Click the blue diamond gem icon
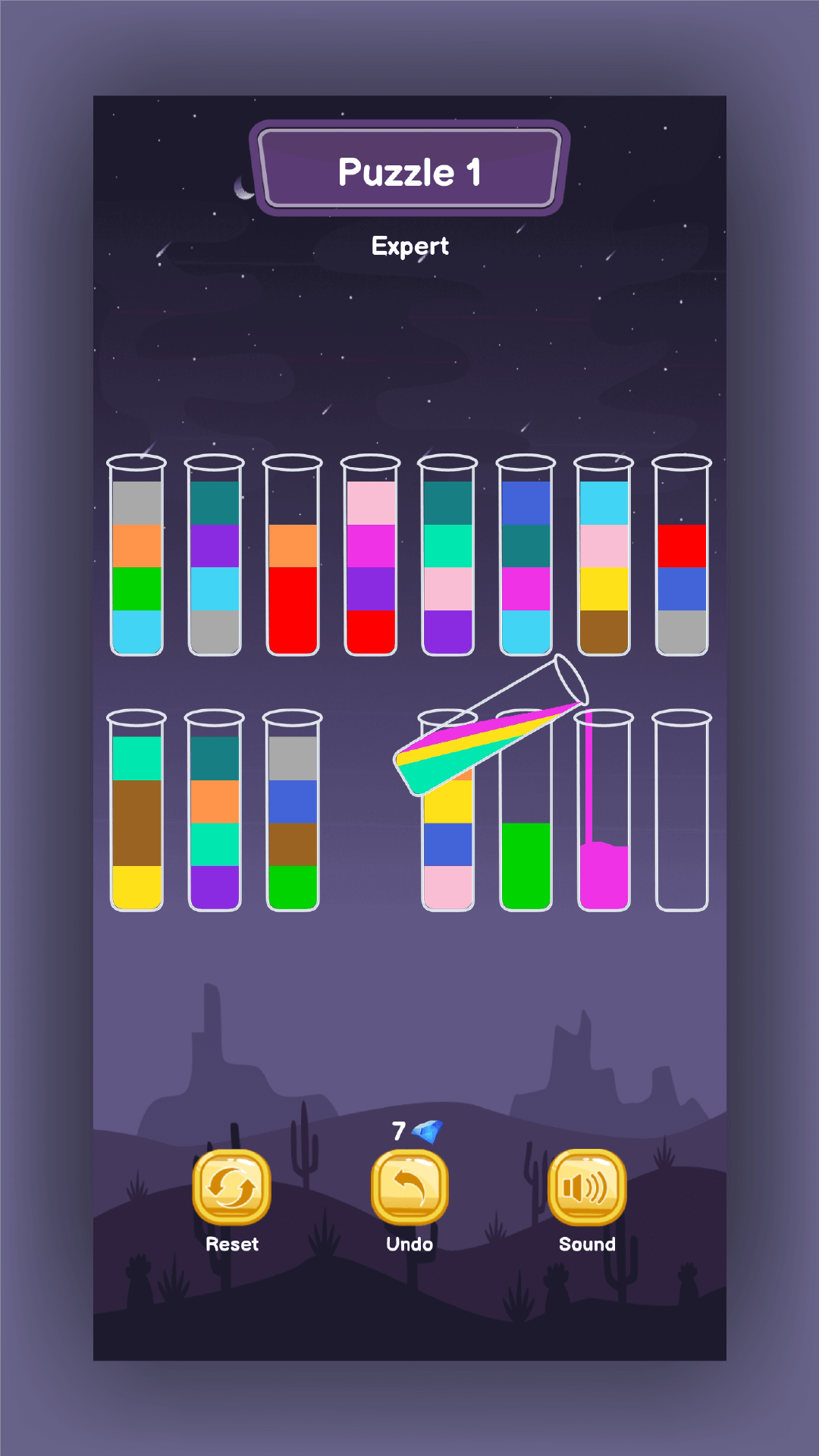 tap(427, 1131)
